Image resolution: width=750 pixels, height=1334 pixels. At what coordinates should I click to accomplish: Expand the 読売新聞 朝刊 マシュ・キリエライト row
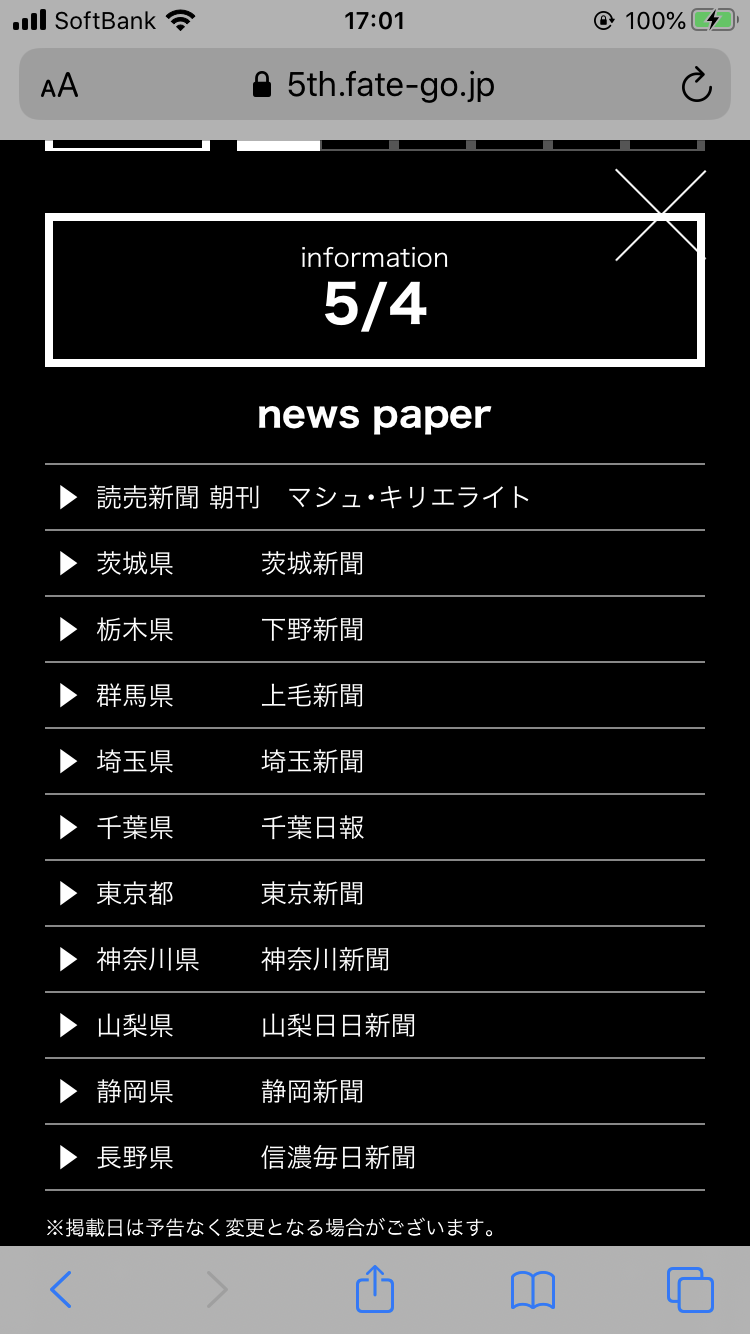point(374,497)
